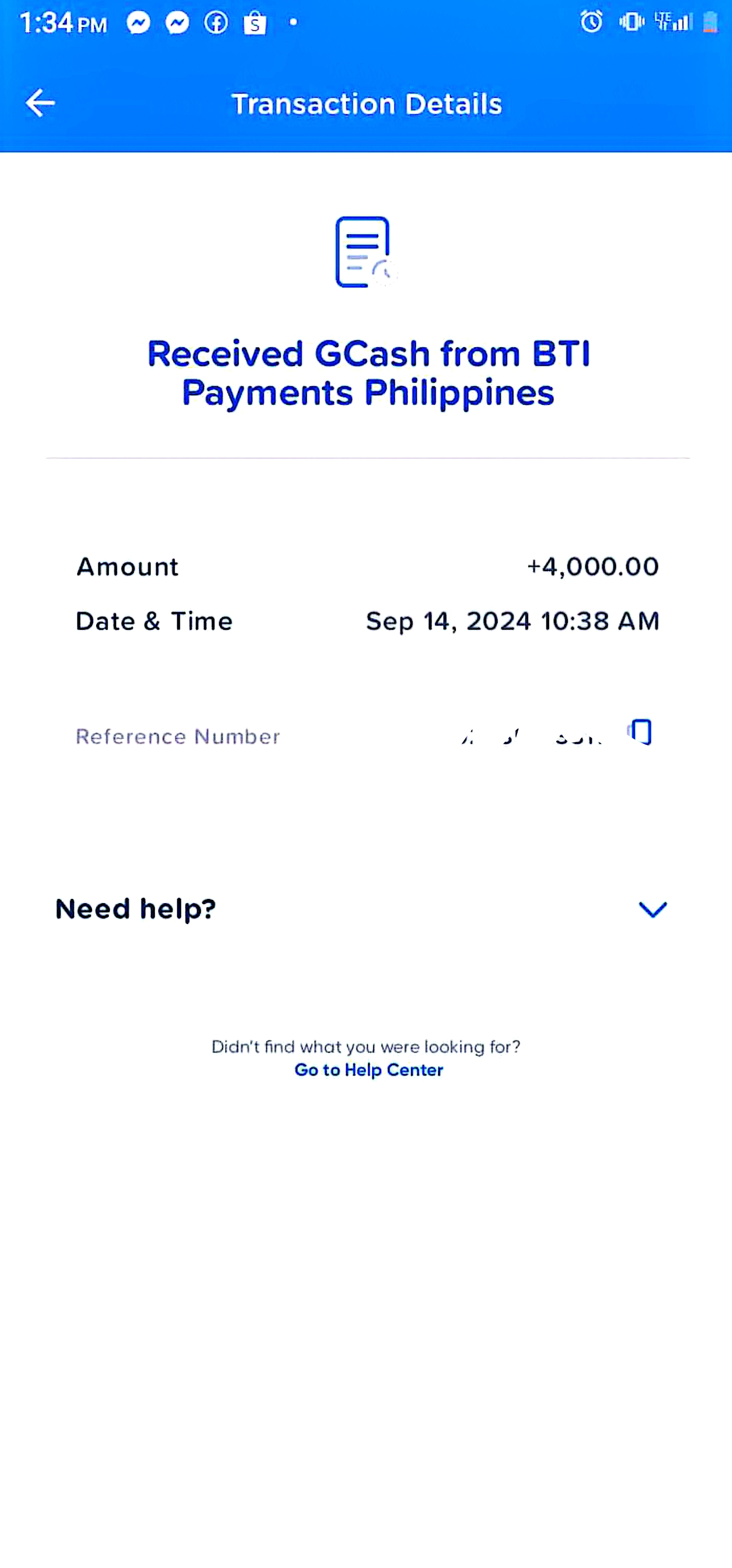Expand the Need help? section
Screen dimensions: 732x1568
[652, 909]
